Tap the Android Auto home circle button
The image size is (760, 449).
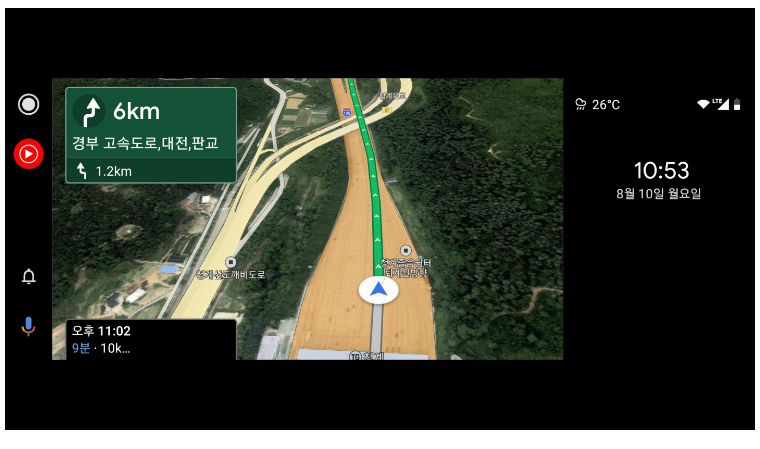29,104
